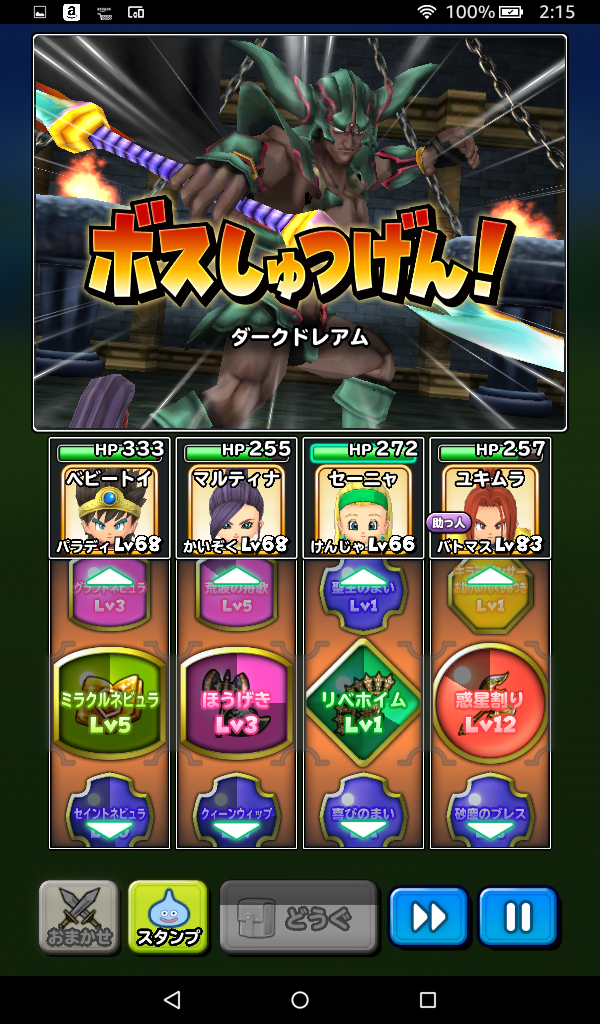This screenshot has width=600, height=1024.
Task: Open マルティナ's character panel
Action: (236, 498)
